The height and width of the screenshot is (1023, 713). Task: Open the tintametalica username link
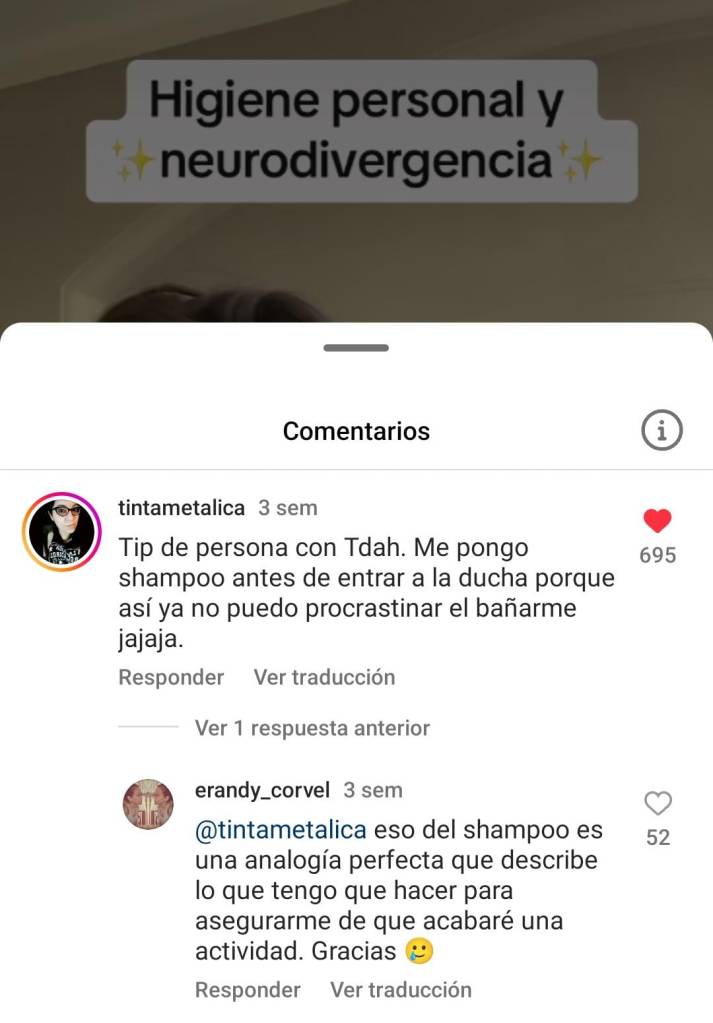[181, 508]
